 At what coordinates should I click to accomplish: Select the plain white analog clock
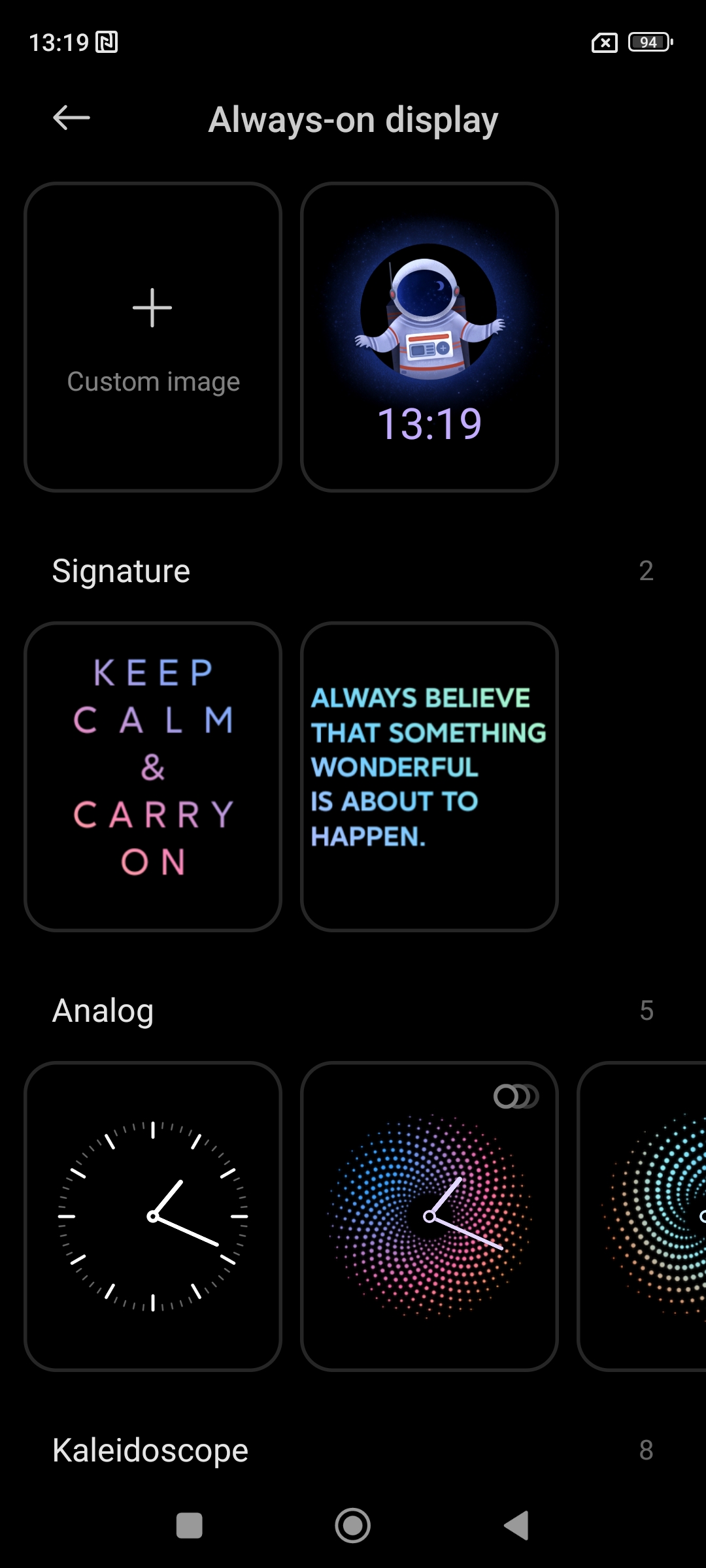[153, 1216]
